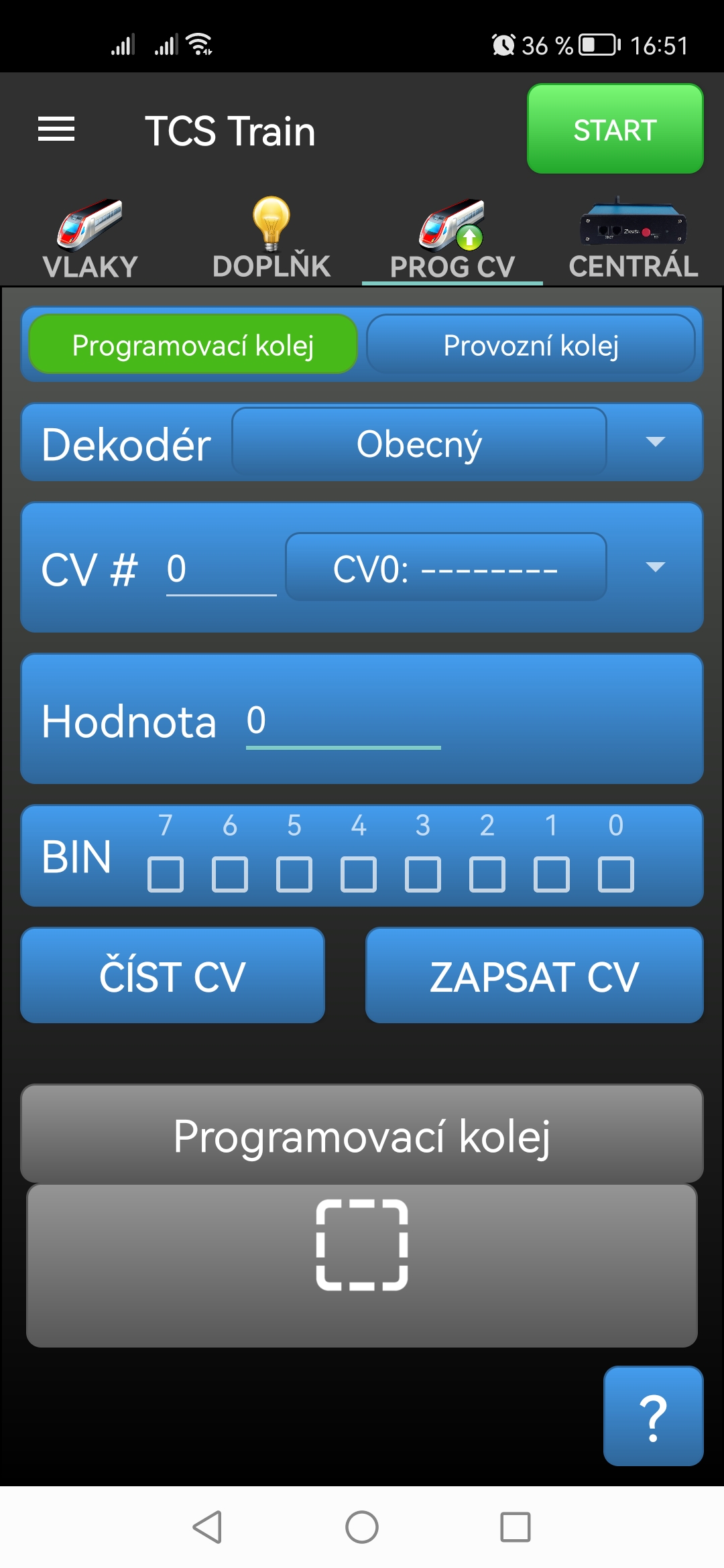Tap the green START button

[x=615, y=129]
